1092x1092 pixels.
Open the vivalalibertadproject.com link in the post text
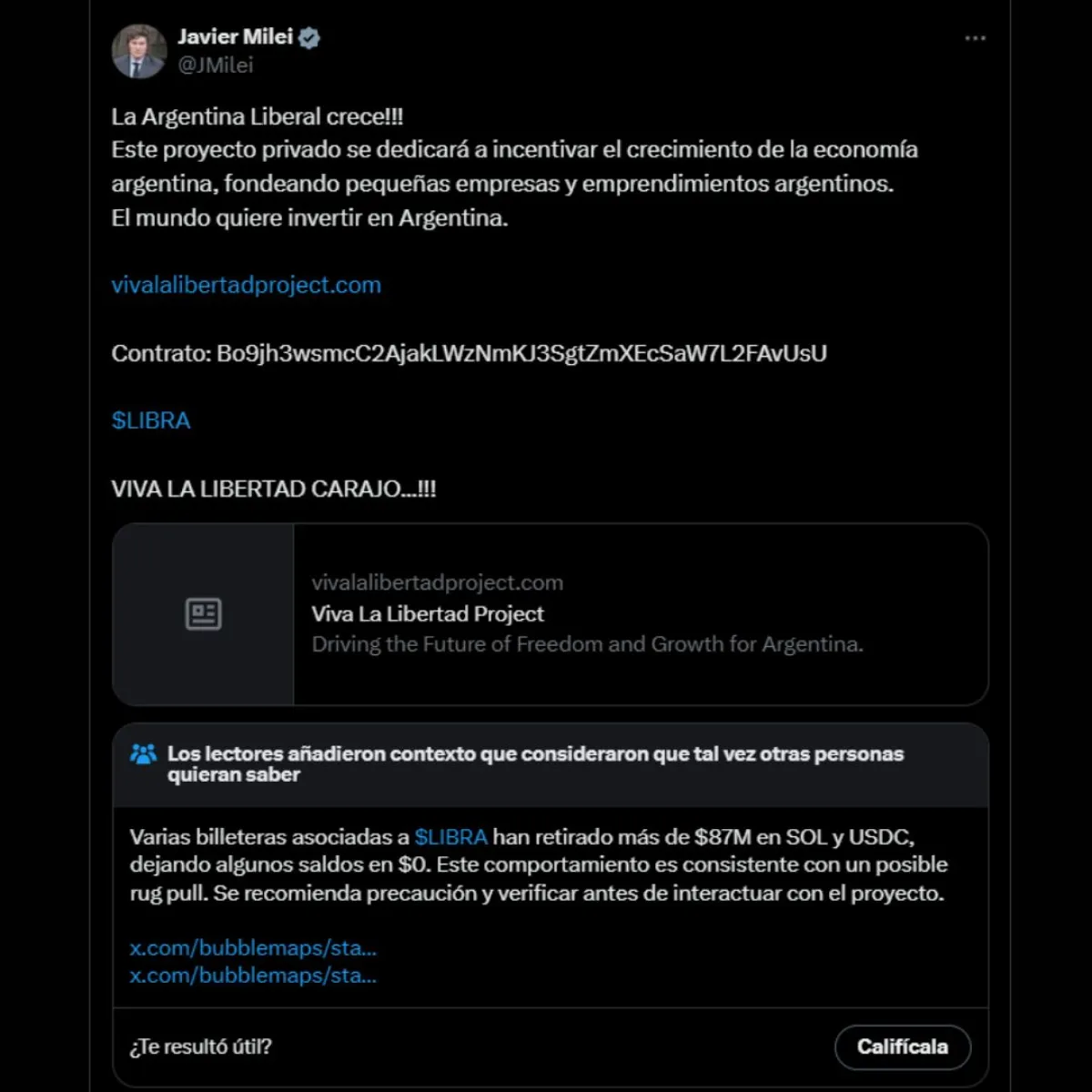click(246, 285)
